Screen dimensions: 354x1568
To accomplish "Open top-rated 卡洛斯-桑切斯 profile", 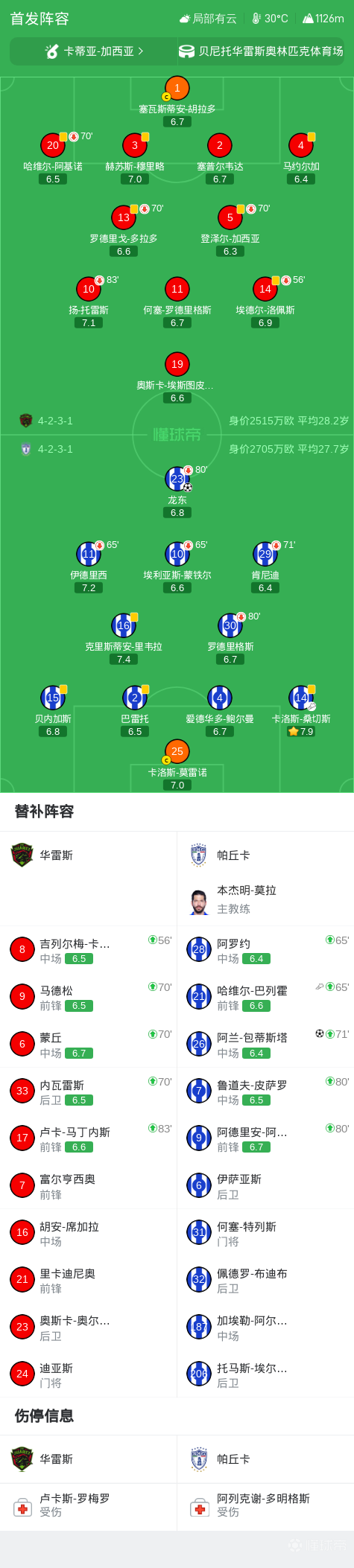I will point(301,711).
